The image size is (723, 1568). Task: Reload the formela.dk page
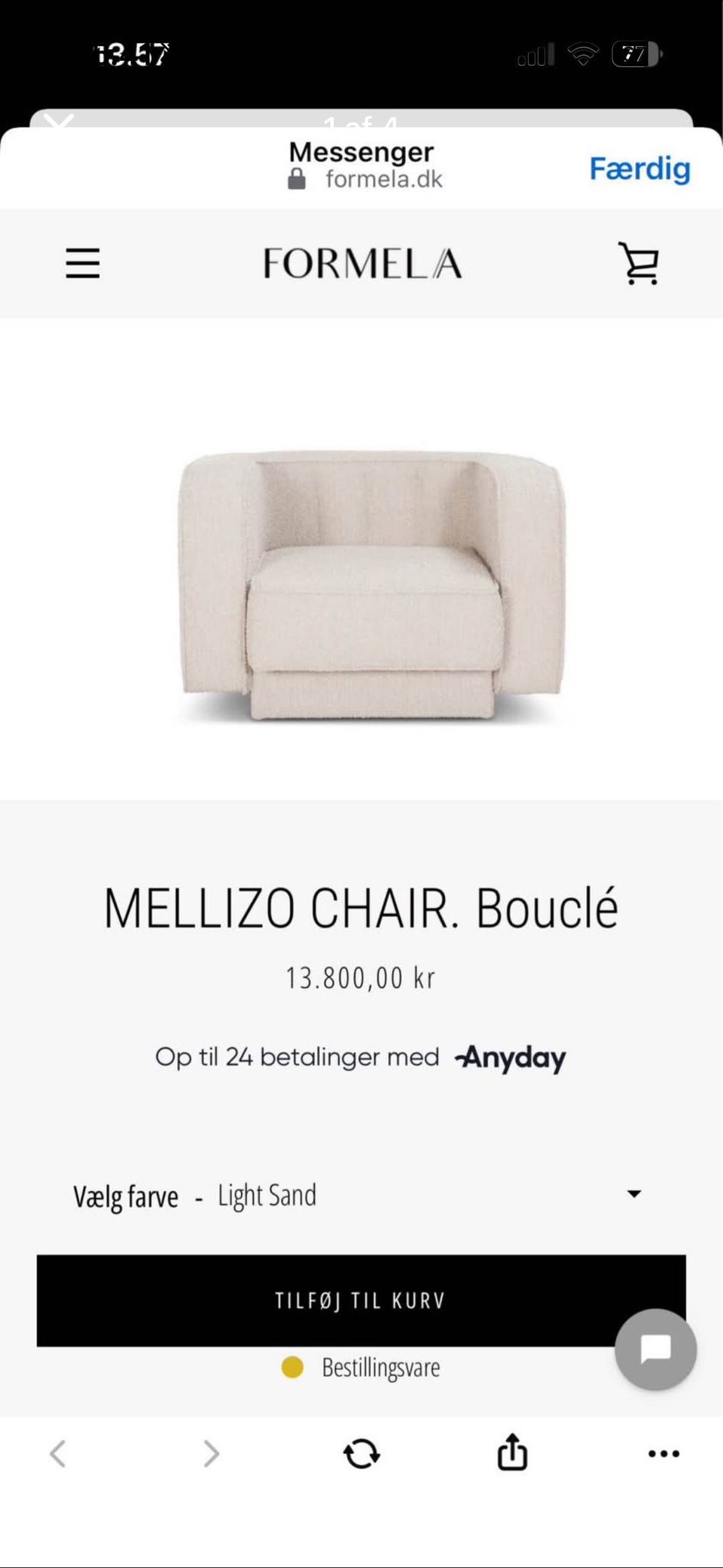(x=360, y=1453)
